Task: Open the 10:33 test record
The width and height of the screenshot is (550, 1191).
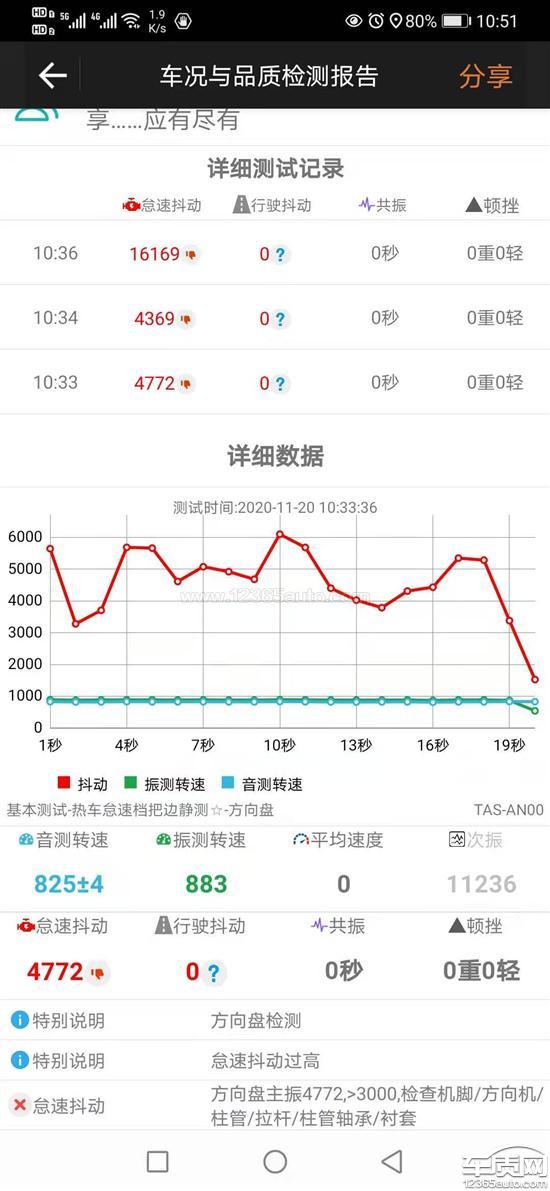Action: (275, 382)
